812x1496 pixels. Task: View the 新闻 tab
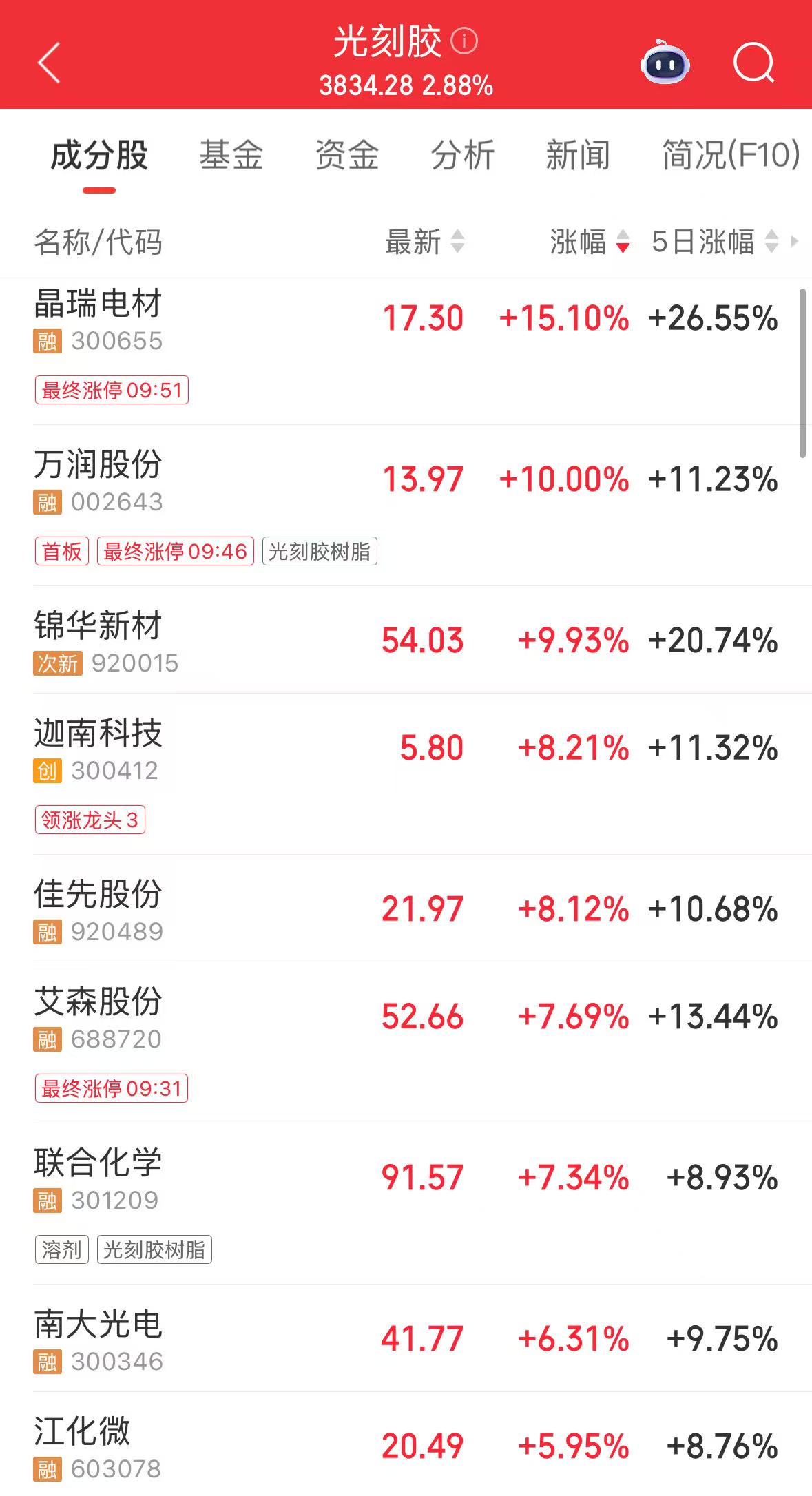click(578, 155)
